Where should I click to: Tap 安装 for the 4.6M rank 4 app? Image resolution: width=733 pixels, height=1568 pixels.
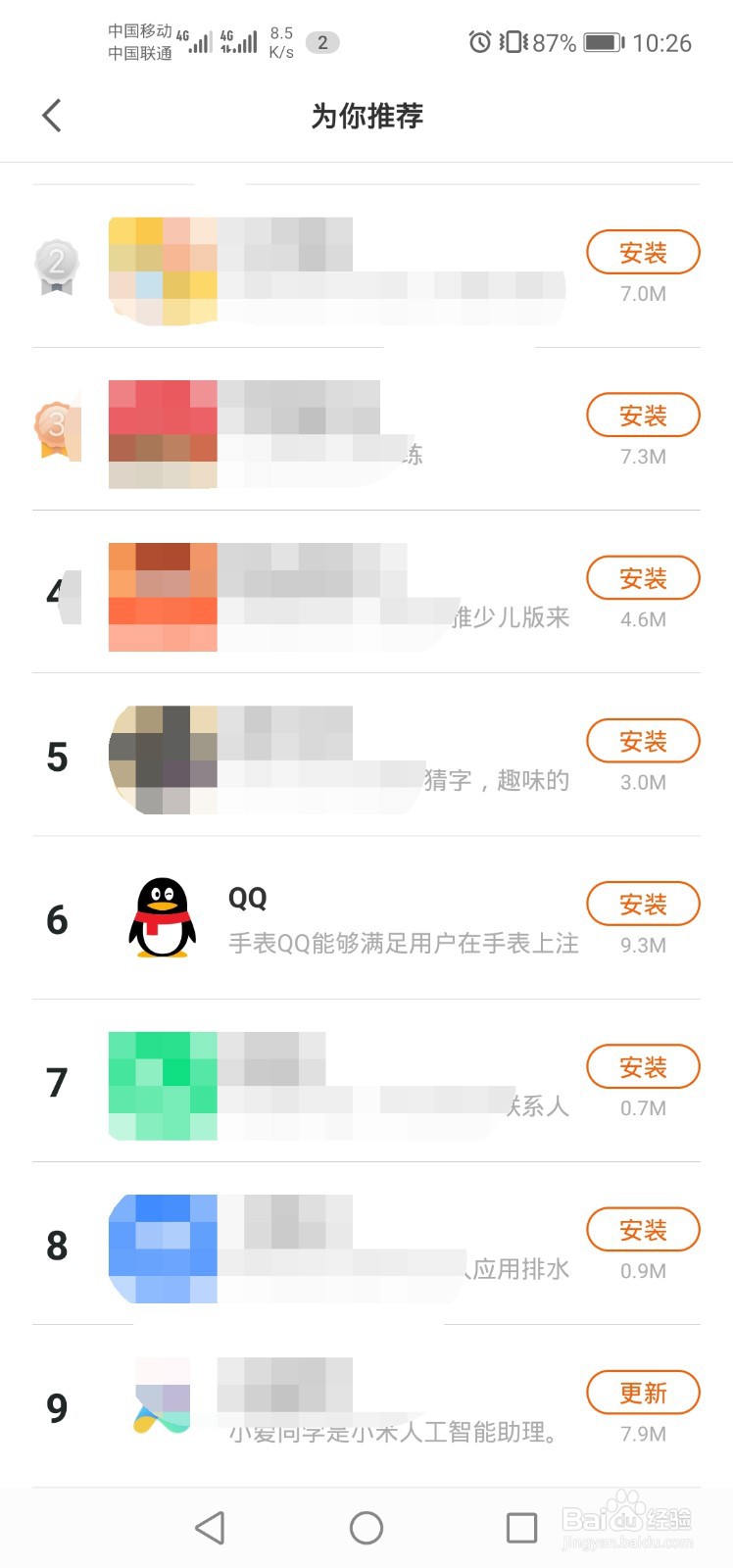click(x=643, y=578)
